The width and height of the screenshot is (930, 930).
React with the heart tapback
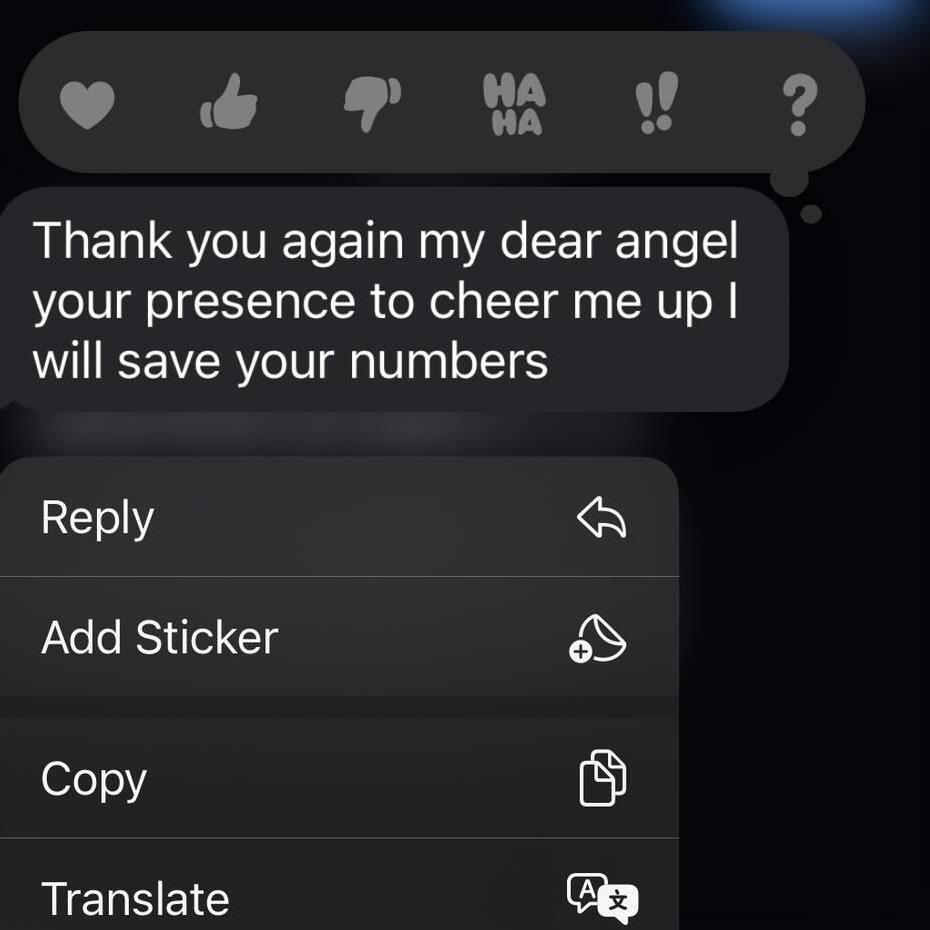tap(87, 104)
